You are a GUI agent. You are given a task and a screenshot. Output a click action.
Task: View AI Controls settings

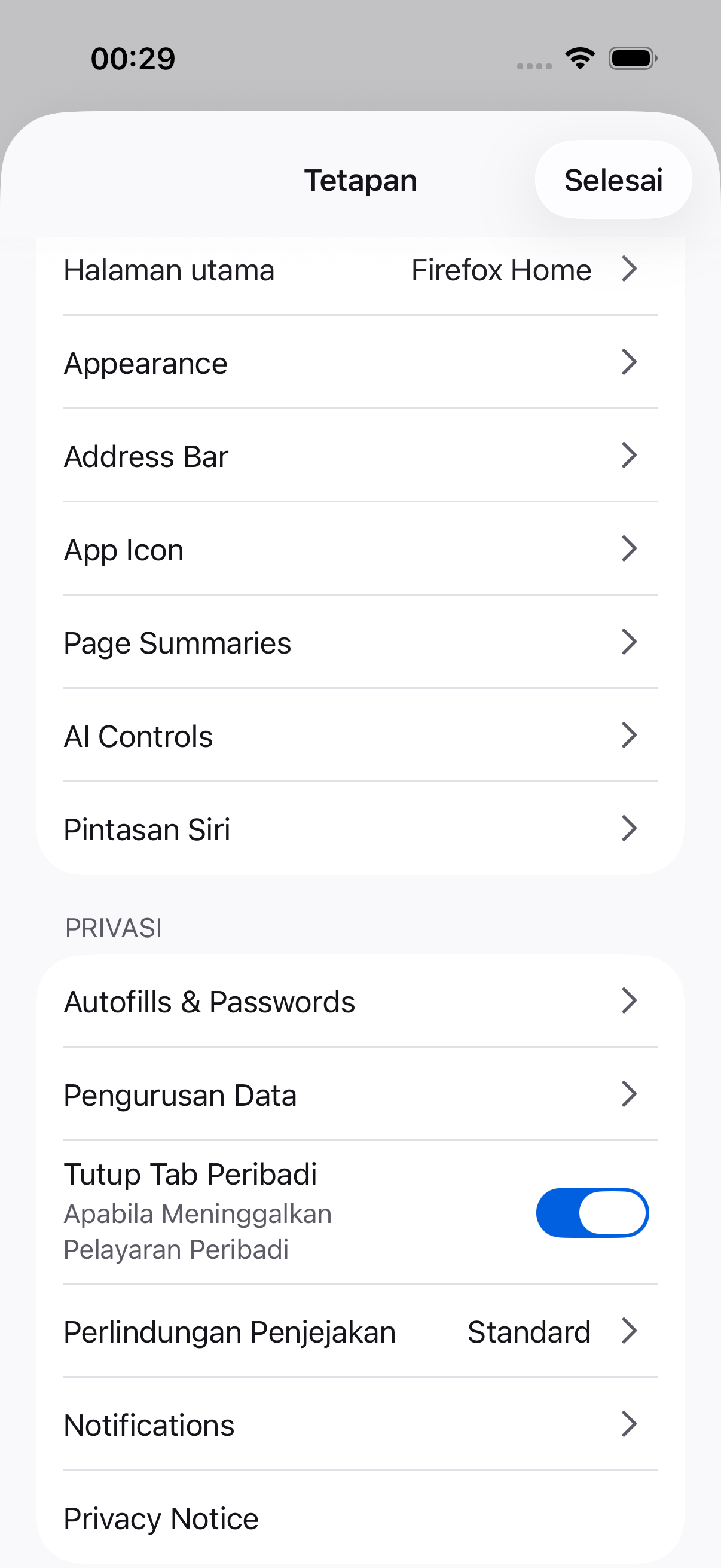click(360, 737)
